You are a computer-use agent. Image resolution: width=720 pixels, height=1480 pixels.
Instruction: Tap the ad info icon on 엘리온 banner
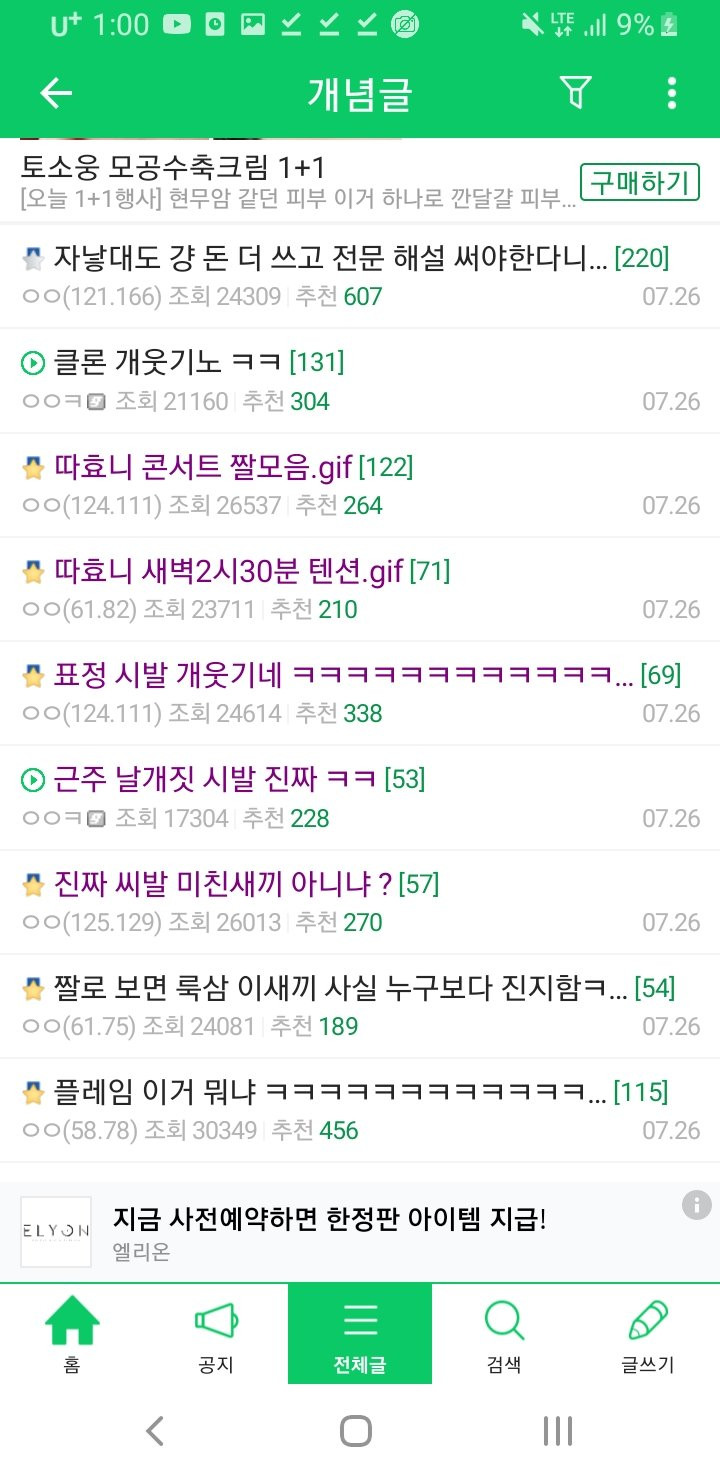click(x=696, y=1205)
